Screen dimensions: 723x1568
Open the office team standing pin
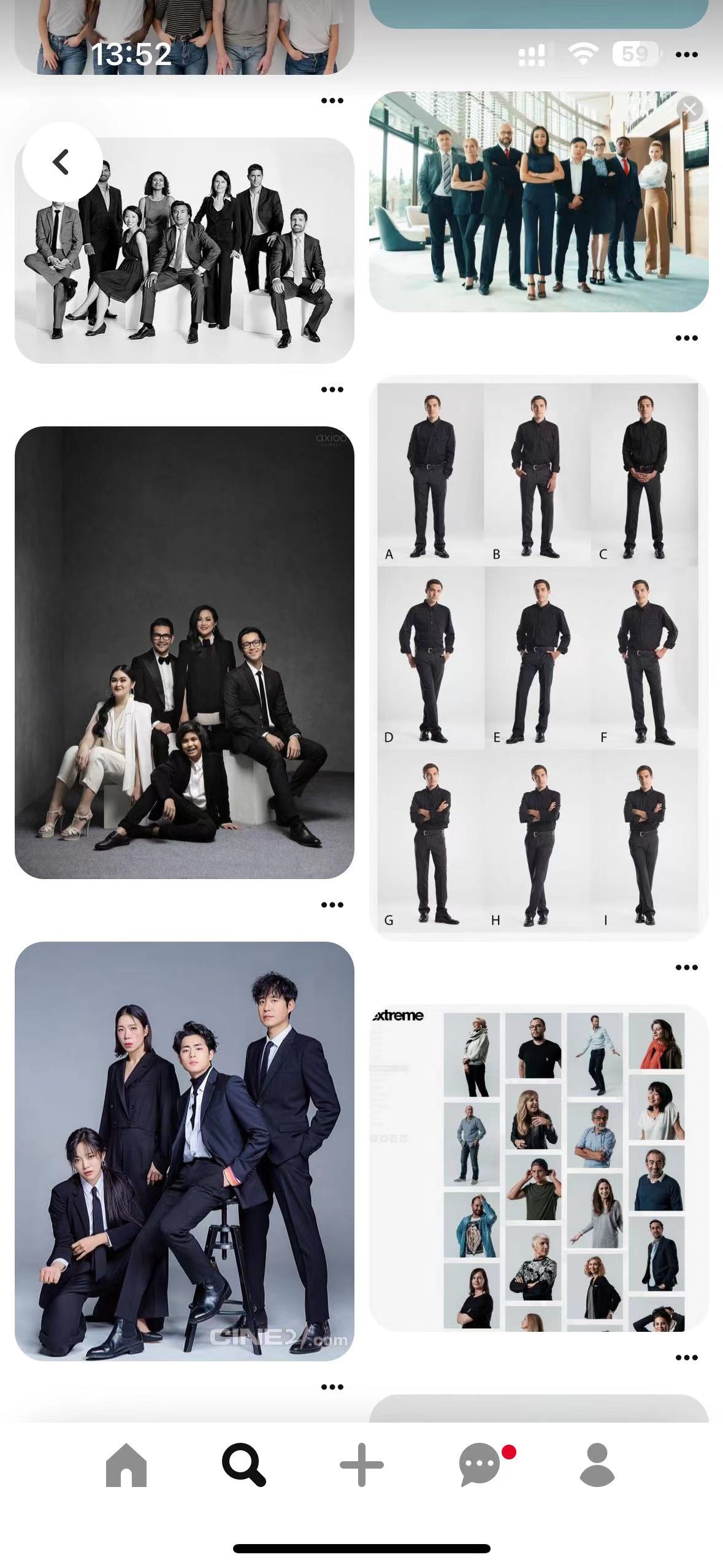(538, 202)
